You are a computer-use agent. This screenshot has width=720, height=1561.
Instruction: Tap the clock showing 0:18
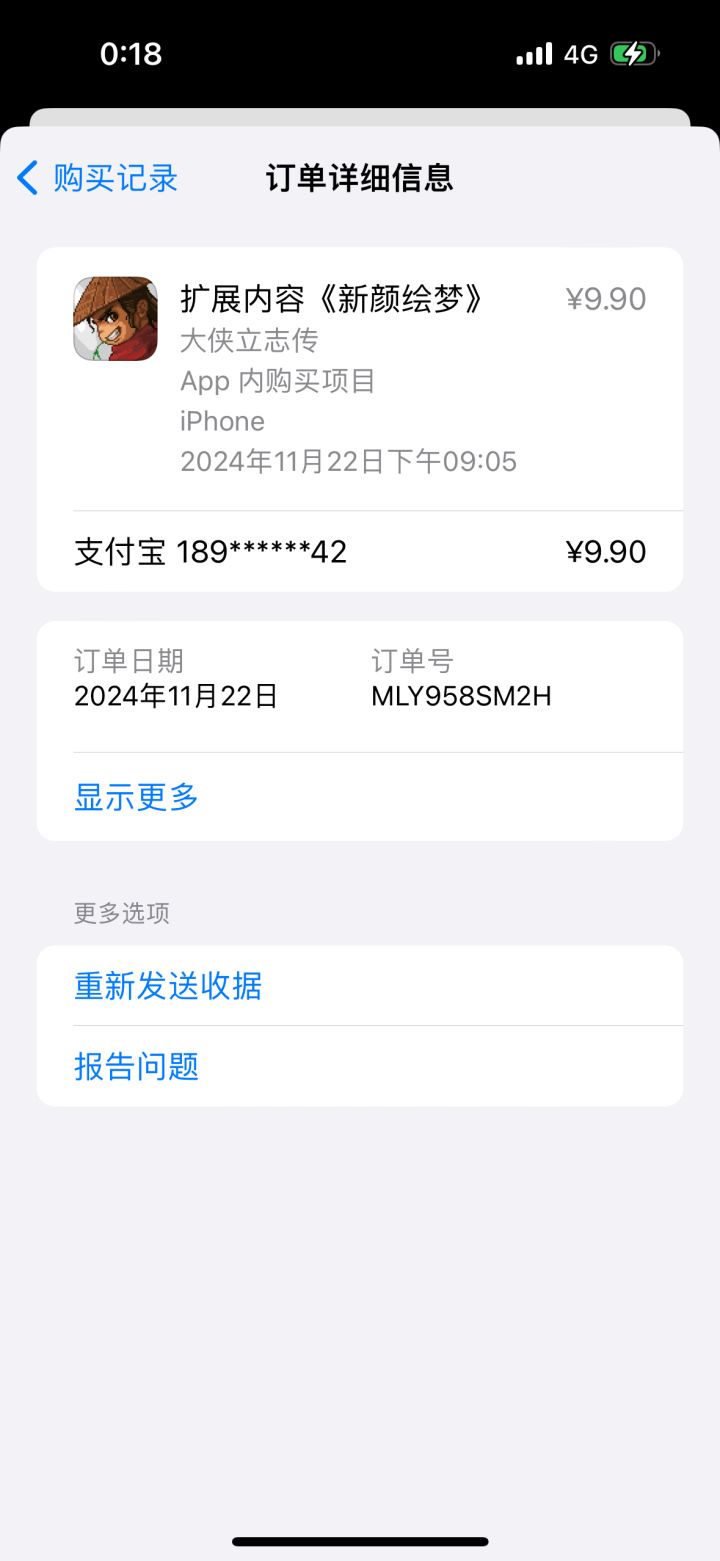[x=131, y=53]
